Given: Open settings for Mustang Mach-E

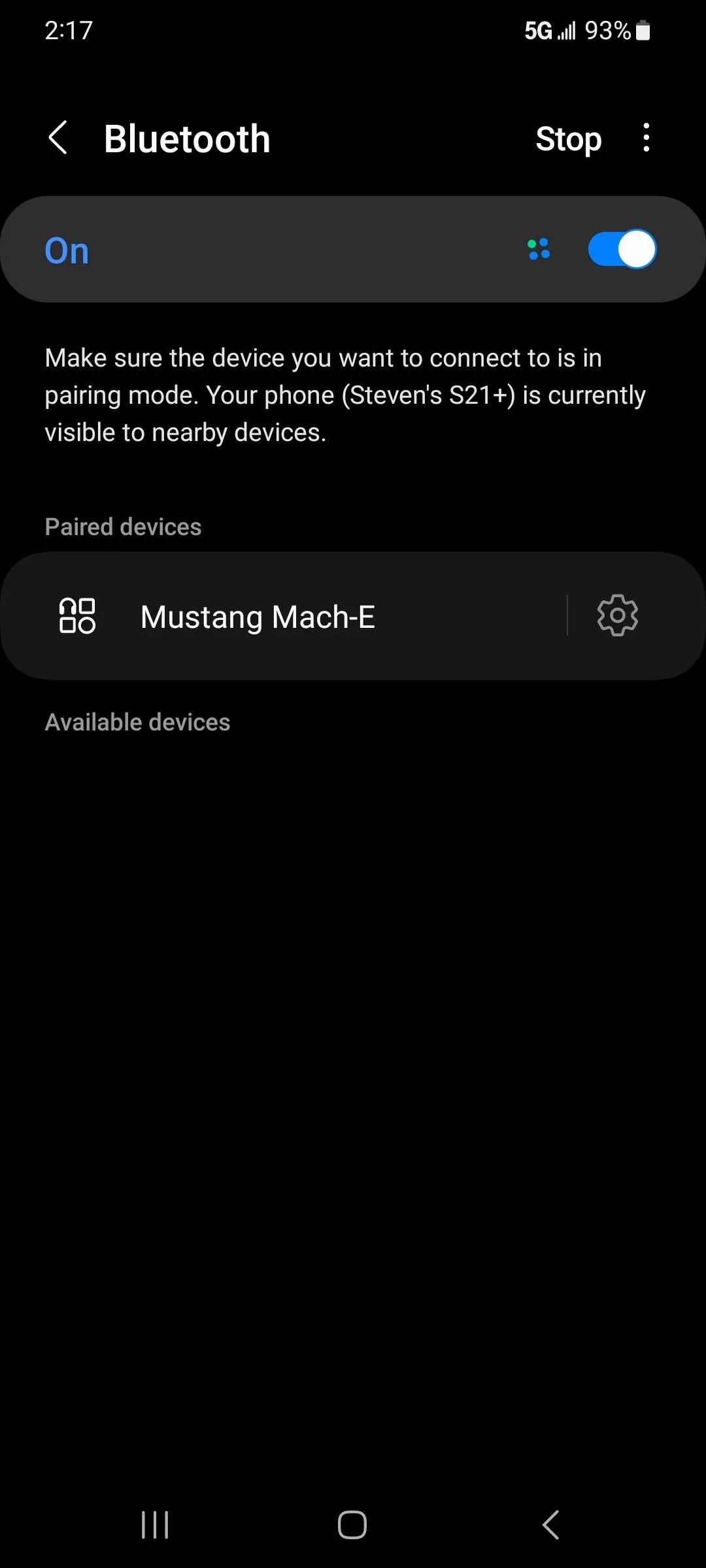Looking at the screenshot, I should (x=616, y=615).
